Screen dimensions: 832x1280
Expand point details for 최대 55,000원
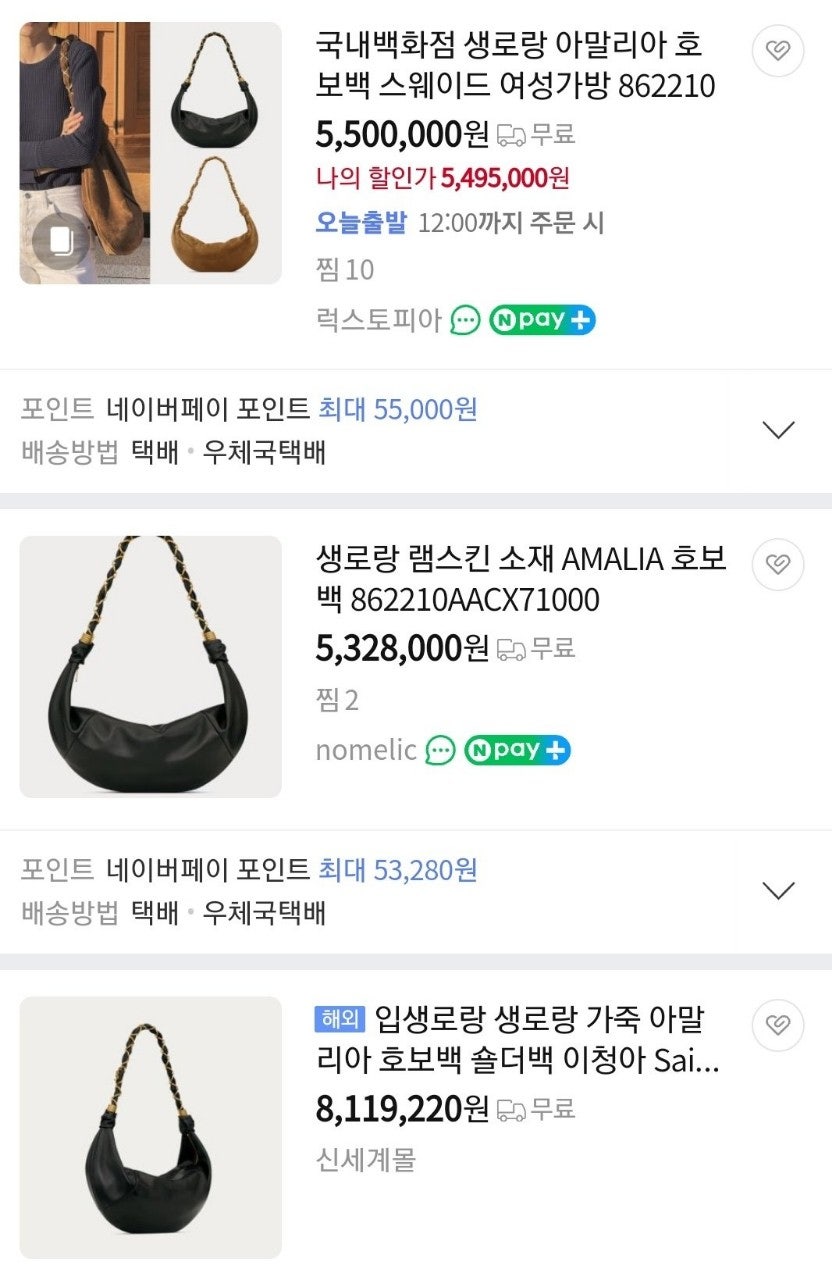(778, 430)
